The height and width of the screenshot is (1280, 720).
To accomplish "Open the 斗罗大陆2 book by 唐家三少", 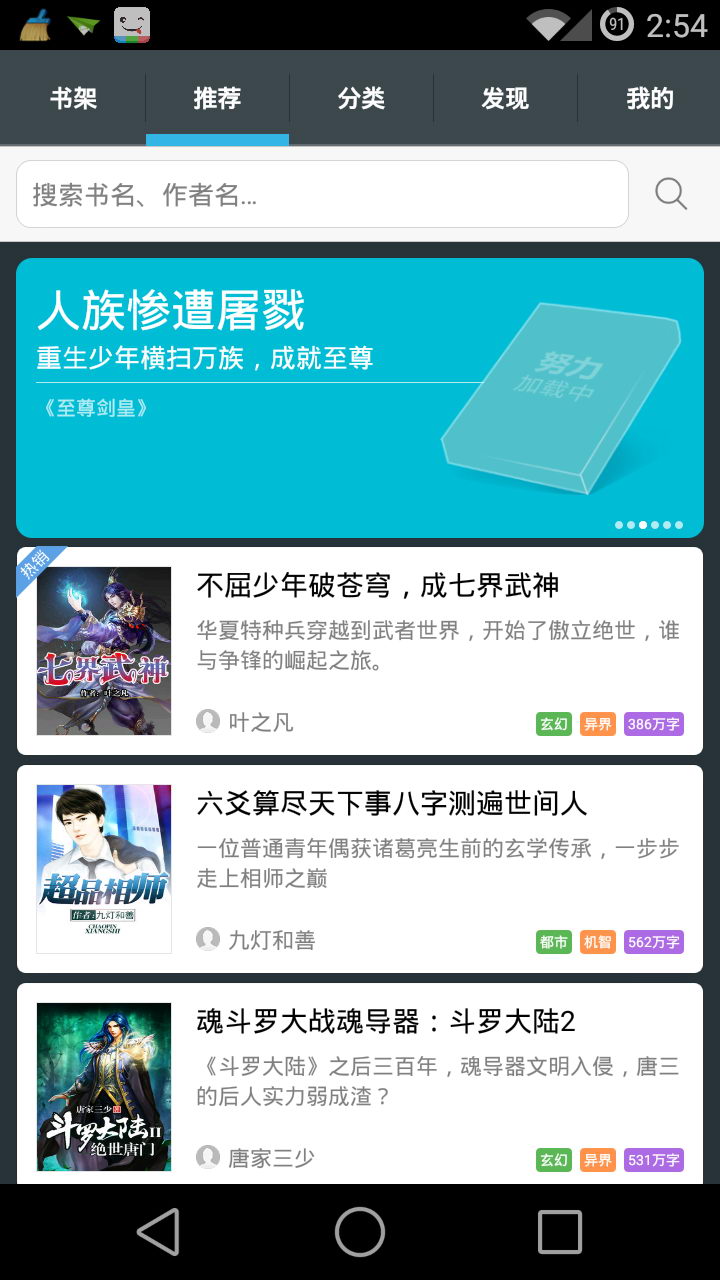I will point(360,1085).
